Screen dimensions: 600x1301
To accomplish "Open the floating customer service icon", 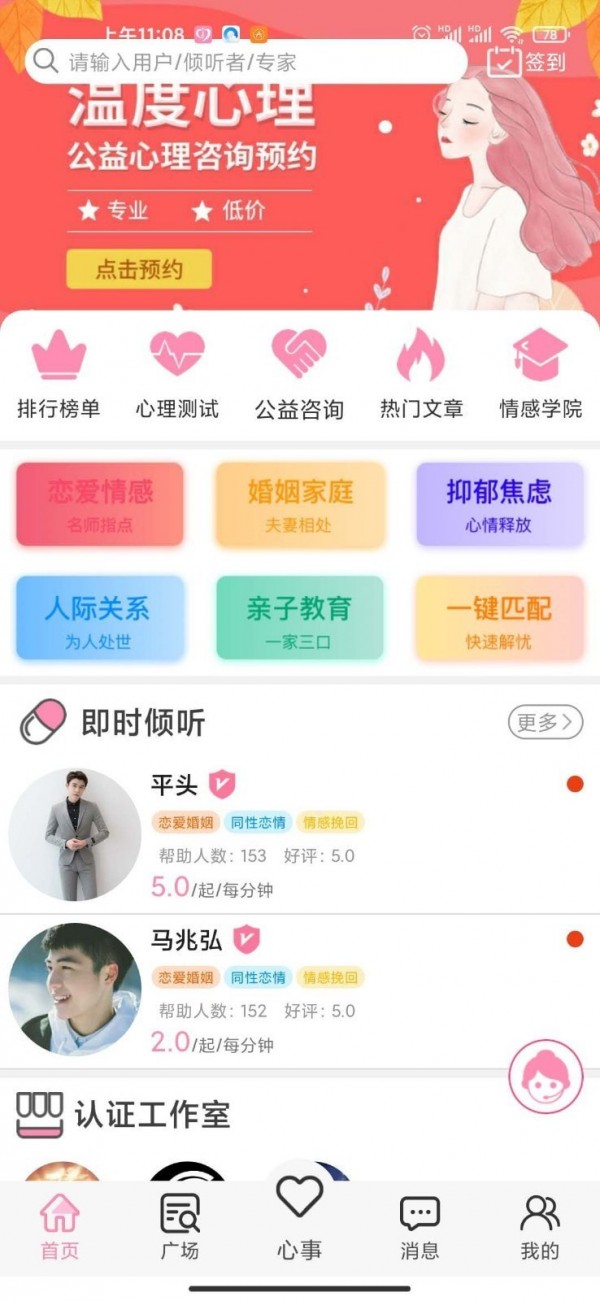I will pyautogui.click(x=546, y=1076).
